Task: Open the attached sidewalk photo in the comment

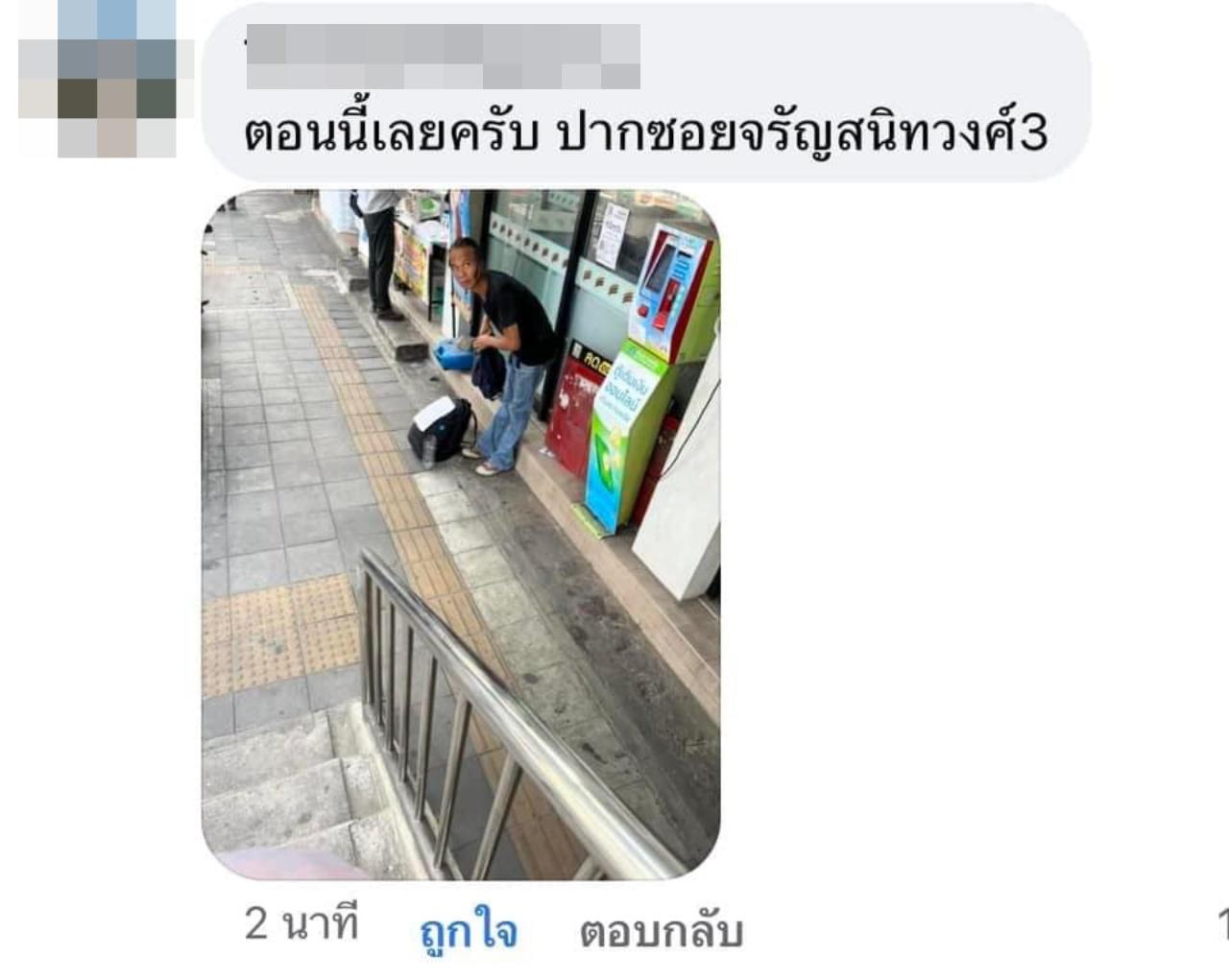Action: 460,534
